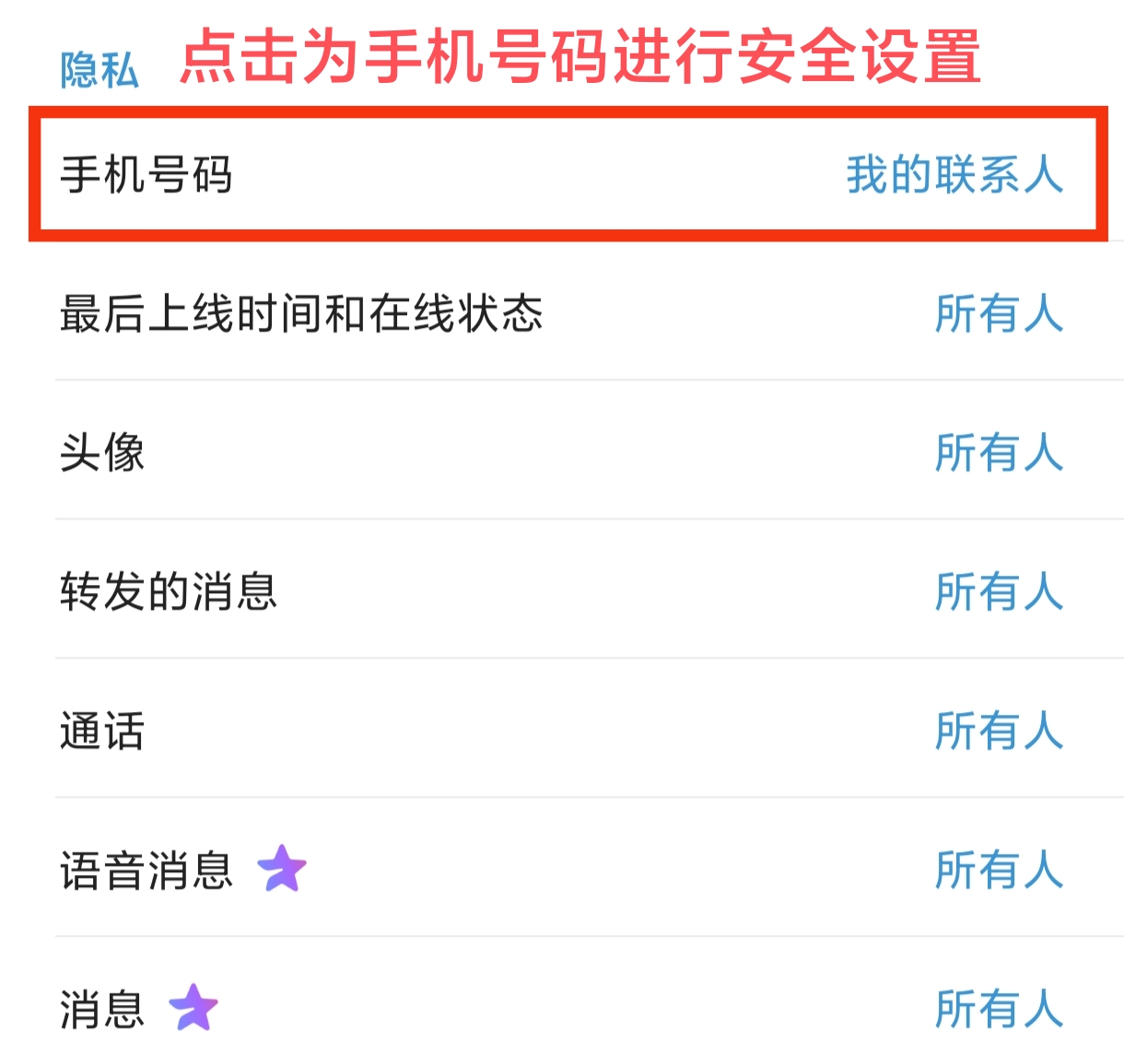Open 转发的消息 privacy options
The image size is (1124, 1064).
562,591
